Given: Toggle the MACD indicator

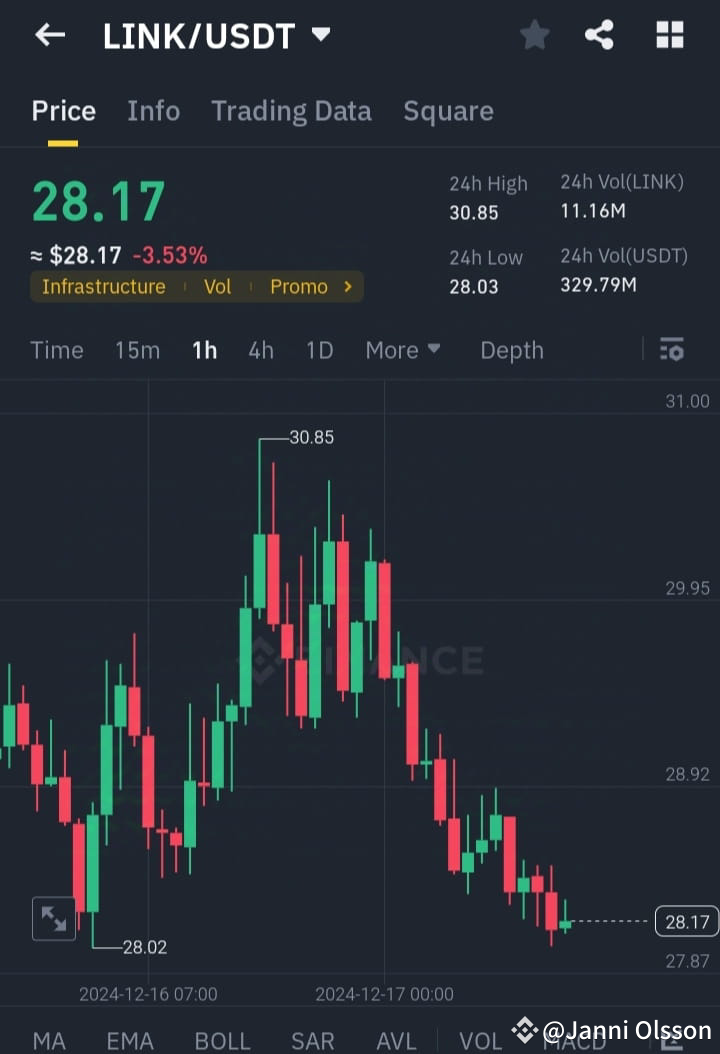Looking at the screenshot, I should pyautogui.click(x=576, y=1041).
